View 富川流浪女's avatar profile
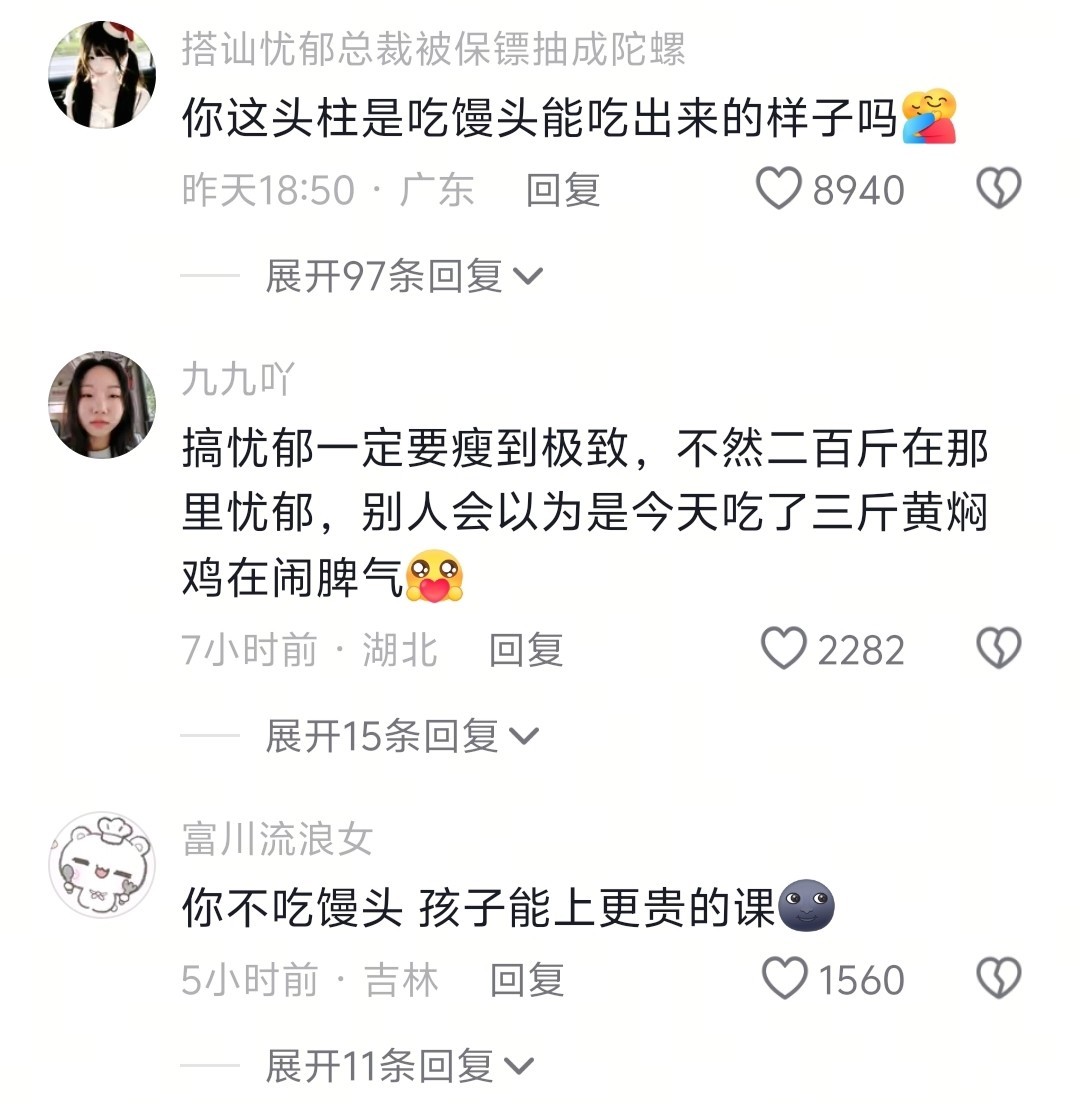Screen dimensions: 1080x1104 pyautogui.click(x=102, y=865)
